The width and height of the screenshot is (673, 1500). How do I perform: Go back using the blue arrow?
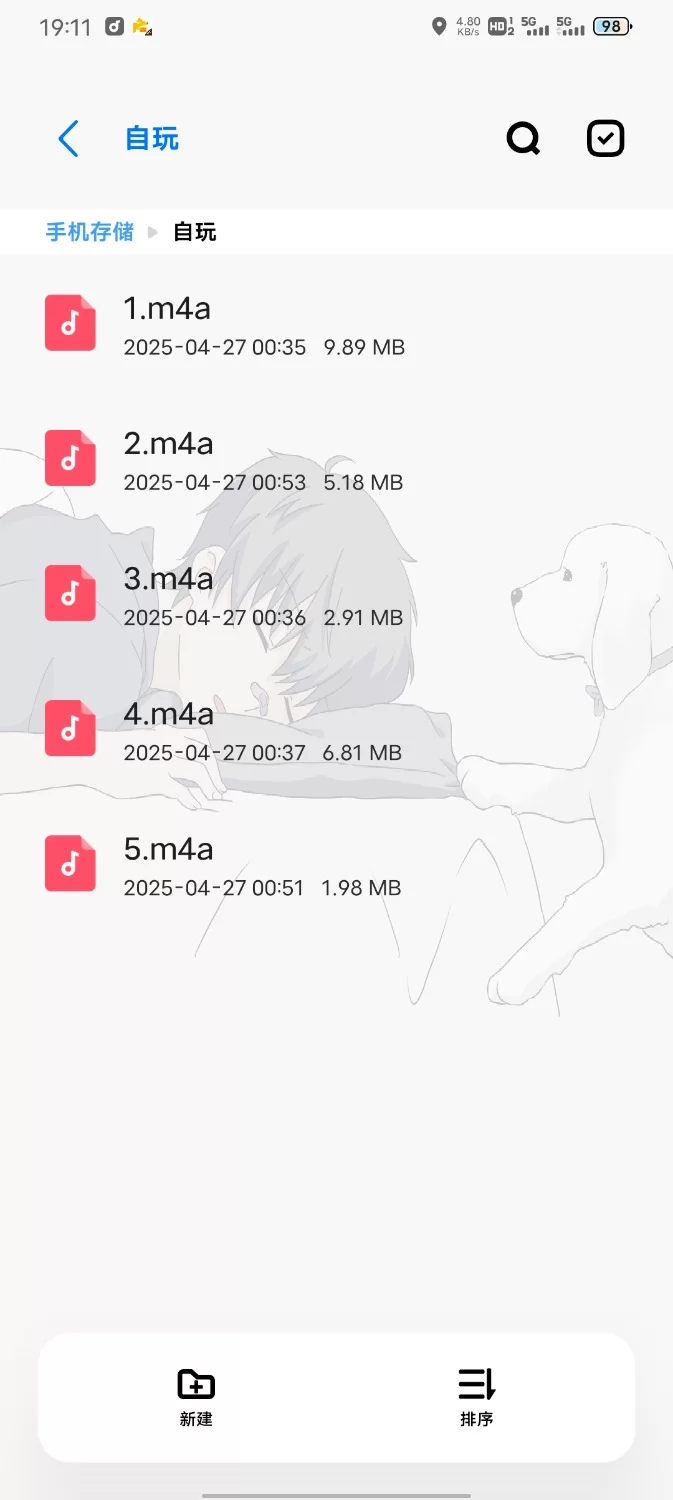[x=68, y=138]
